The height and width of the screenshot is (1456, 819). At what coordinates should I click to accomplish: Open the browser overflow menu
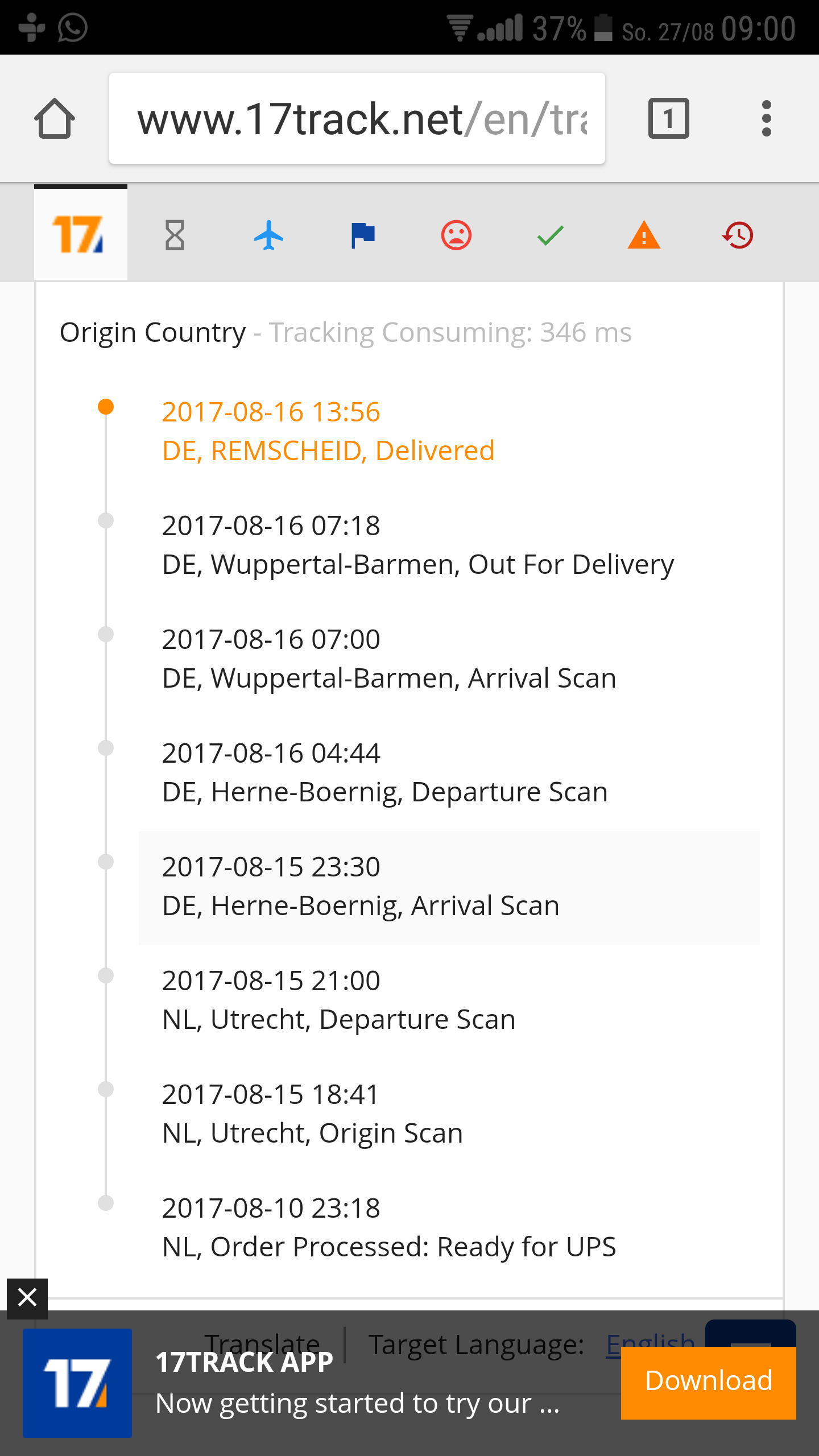pos(767,118)
